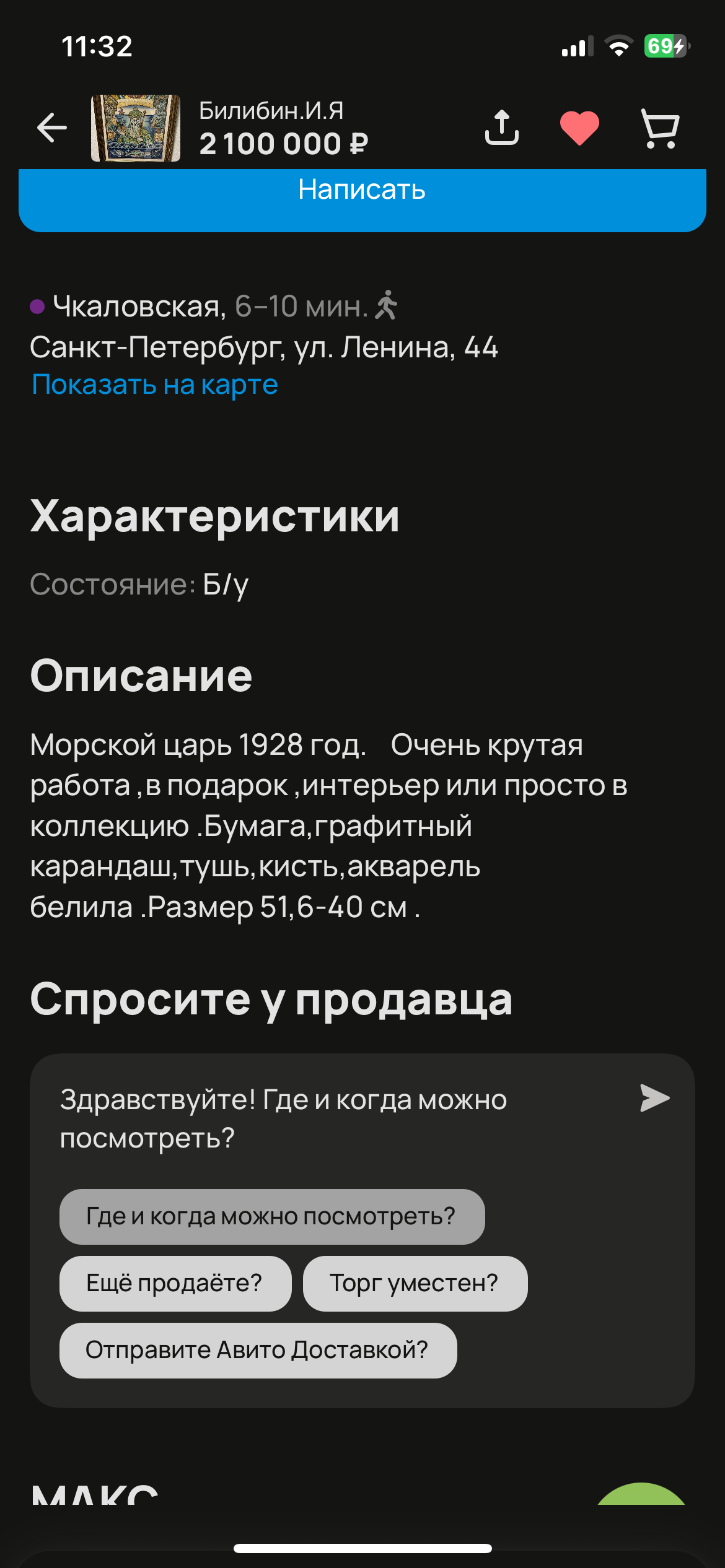
Task: Share this Билибин listing
Action: (x=501, y=128)
